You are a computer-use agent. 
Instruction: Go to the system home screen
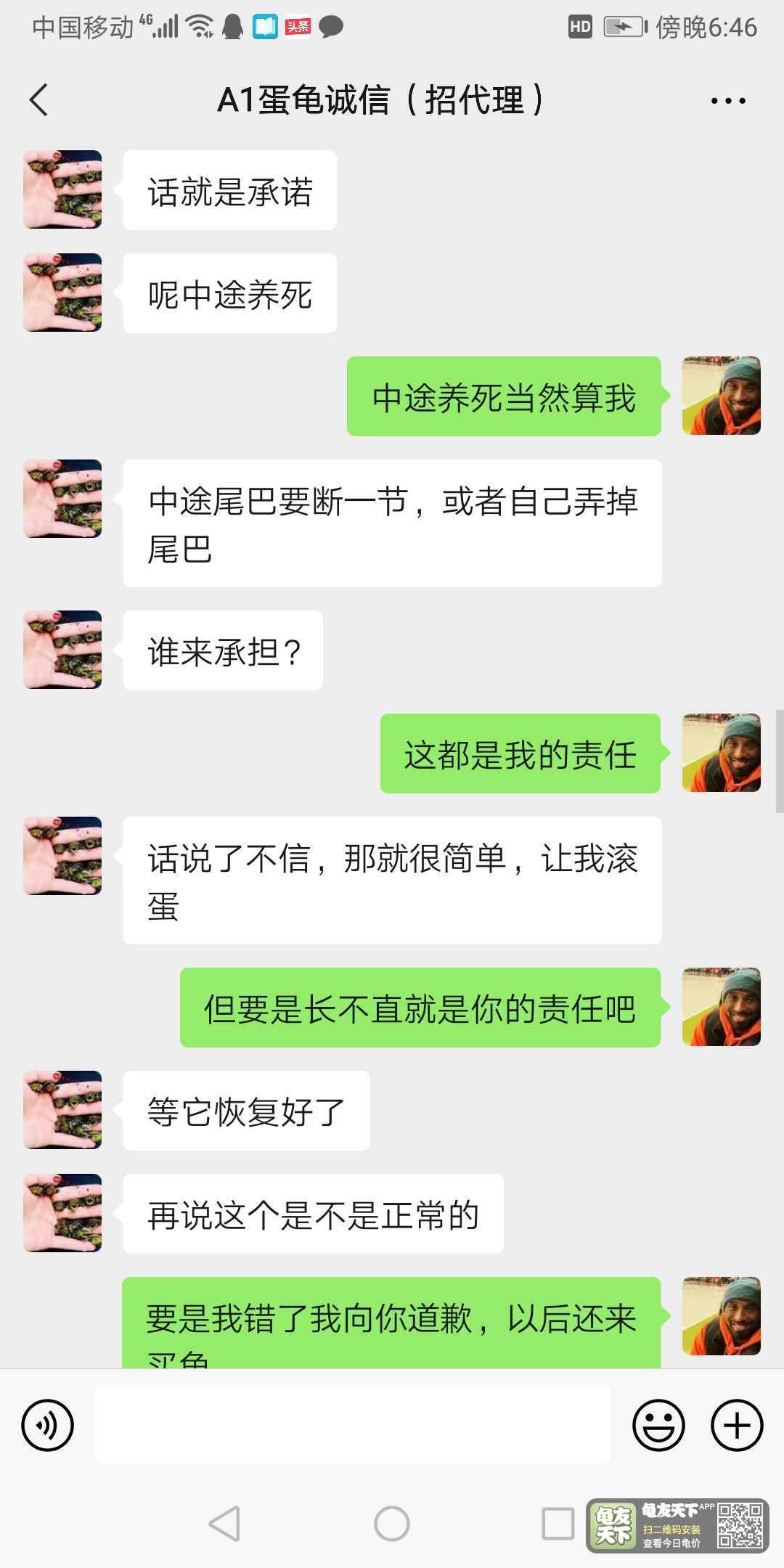[392, 1524]
